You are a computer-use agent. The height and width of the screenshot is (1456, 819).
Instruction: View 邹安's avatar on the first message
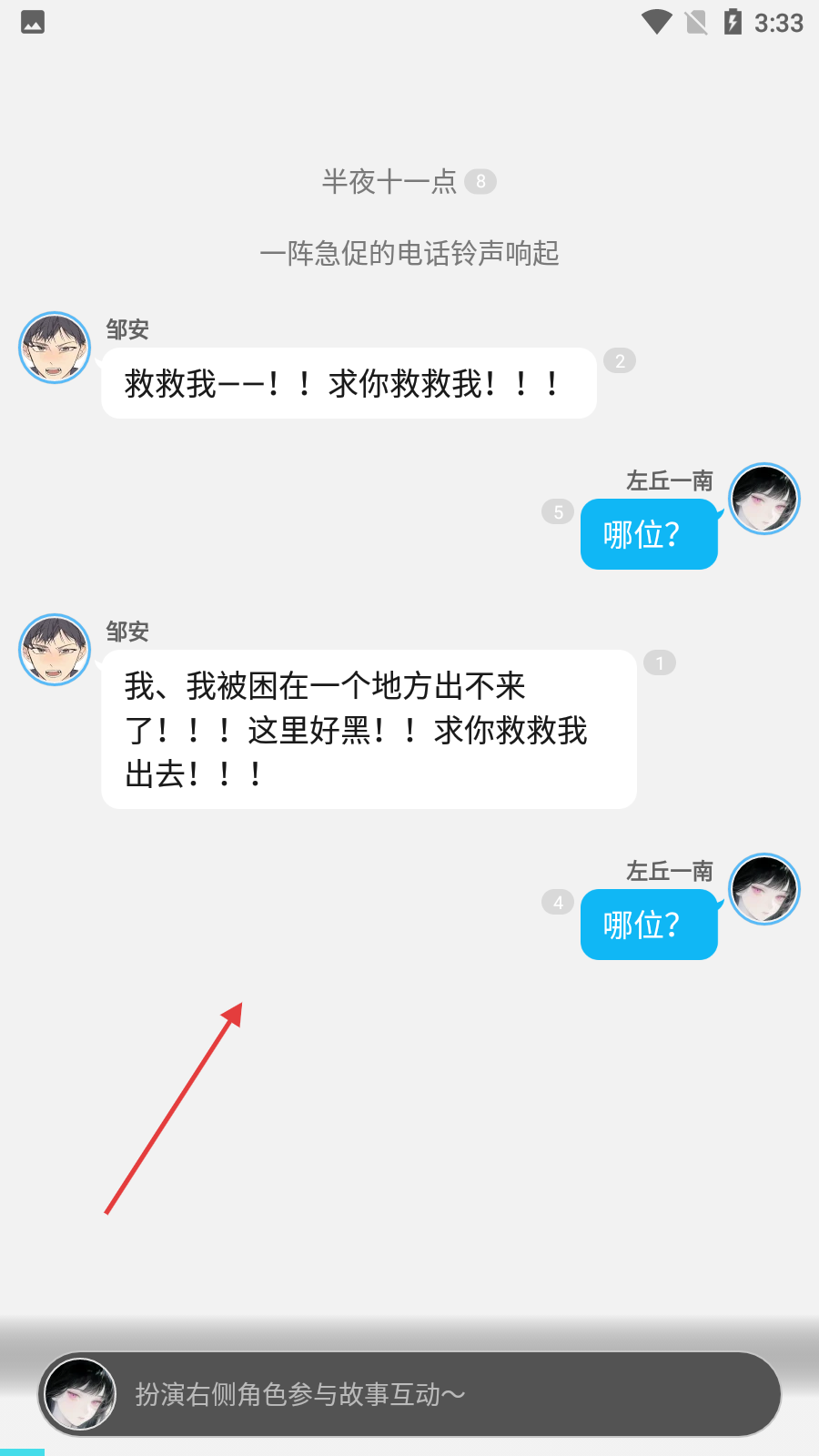tap(55, 348)
